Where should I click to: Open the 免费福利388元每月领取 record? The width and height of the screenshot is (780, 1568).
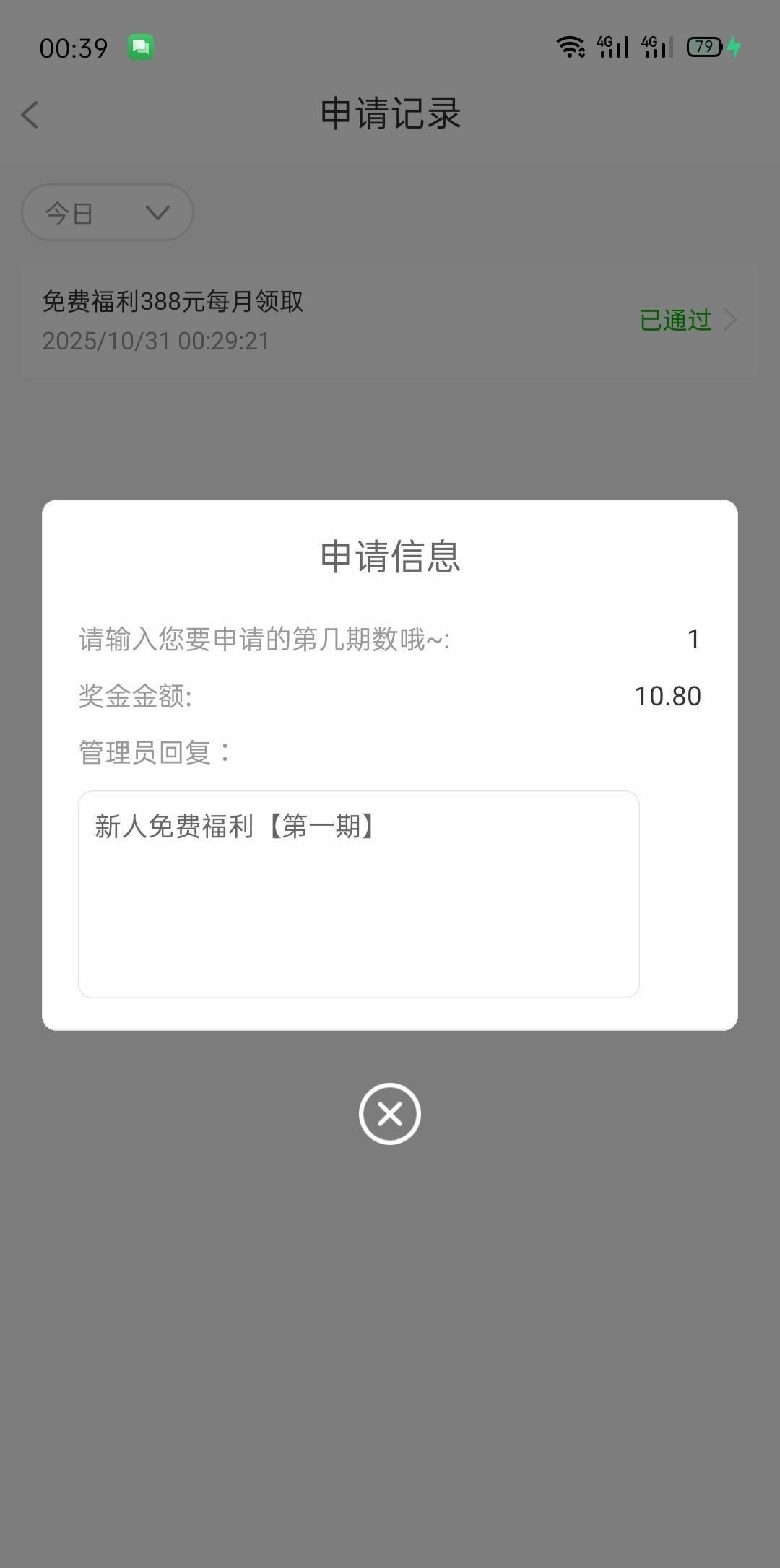390,321
